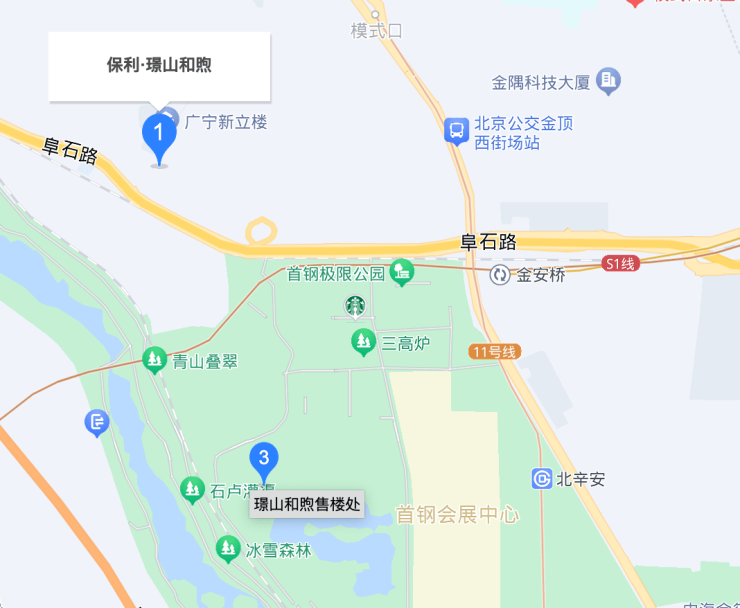
Task: Tap the 璟山和煦售楼处 label
Action: click(307, 505)
